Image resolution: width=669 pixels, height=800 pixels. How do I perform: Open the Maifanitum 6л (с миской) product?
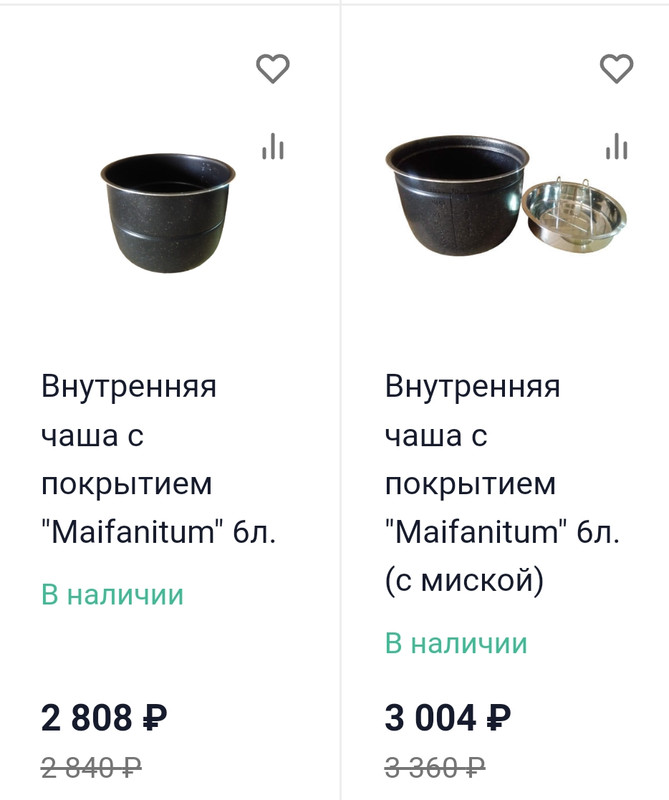click(x=502, y=483)
